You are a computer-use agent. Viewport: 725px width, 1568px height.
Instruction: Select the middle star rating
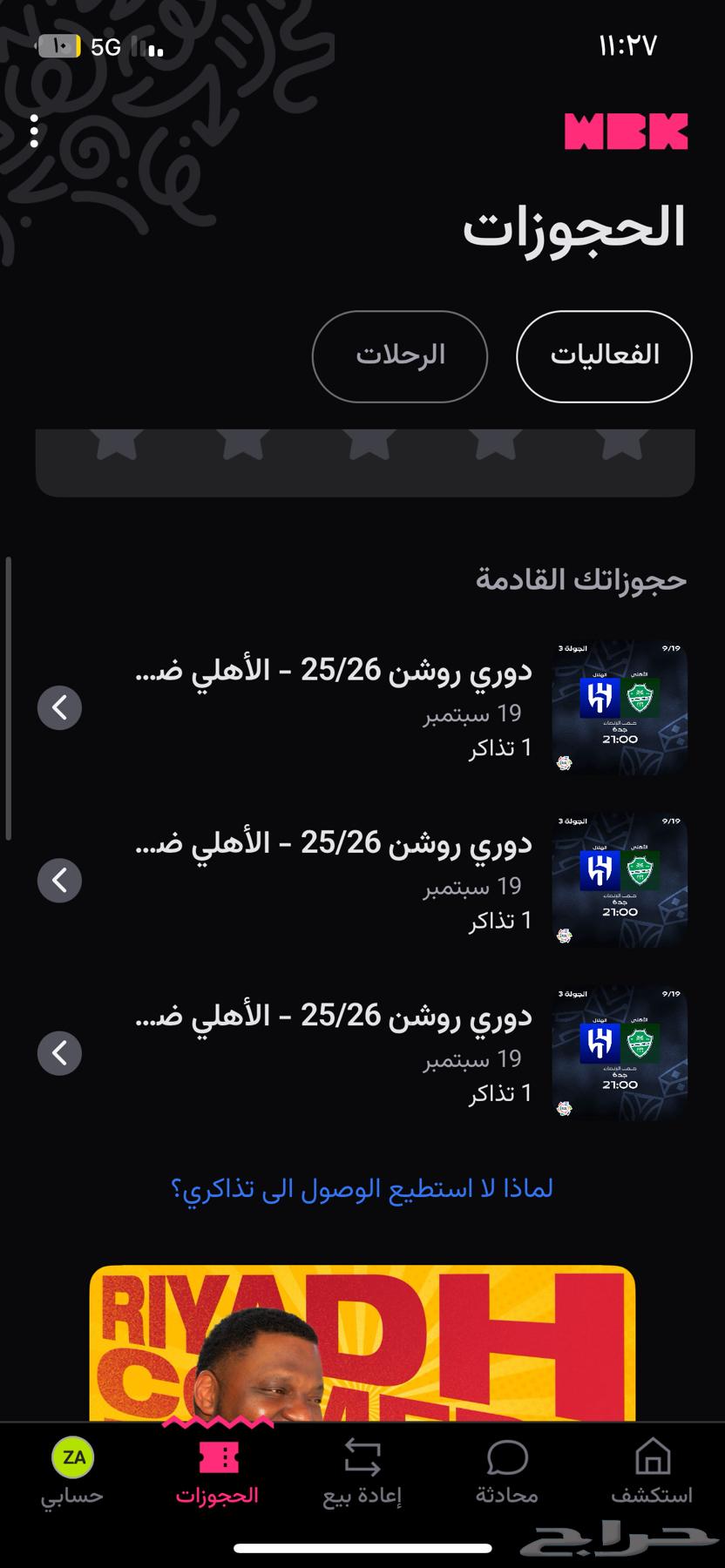[368, 447]
